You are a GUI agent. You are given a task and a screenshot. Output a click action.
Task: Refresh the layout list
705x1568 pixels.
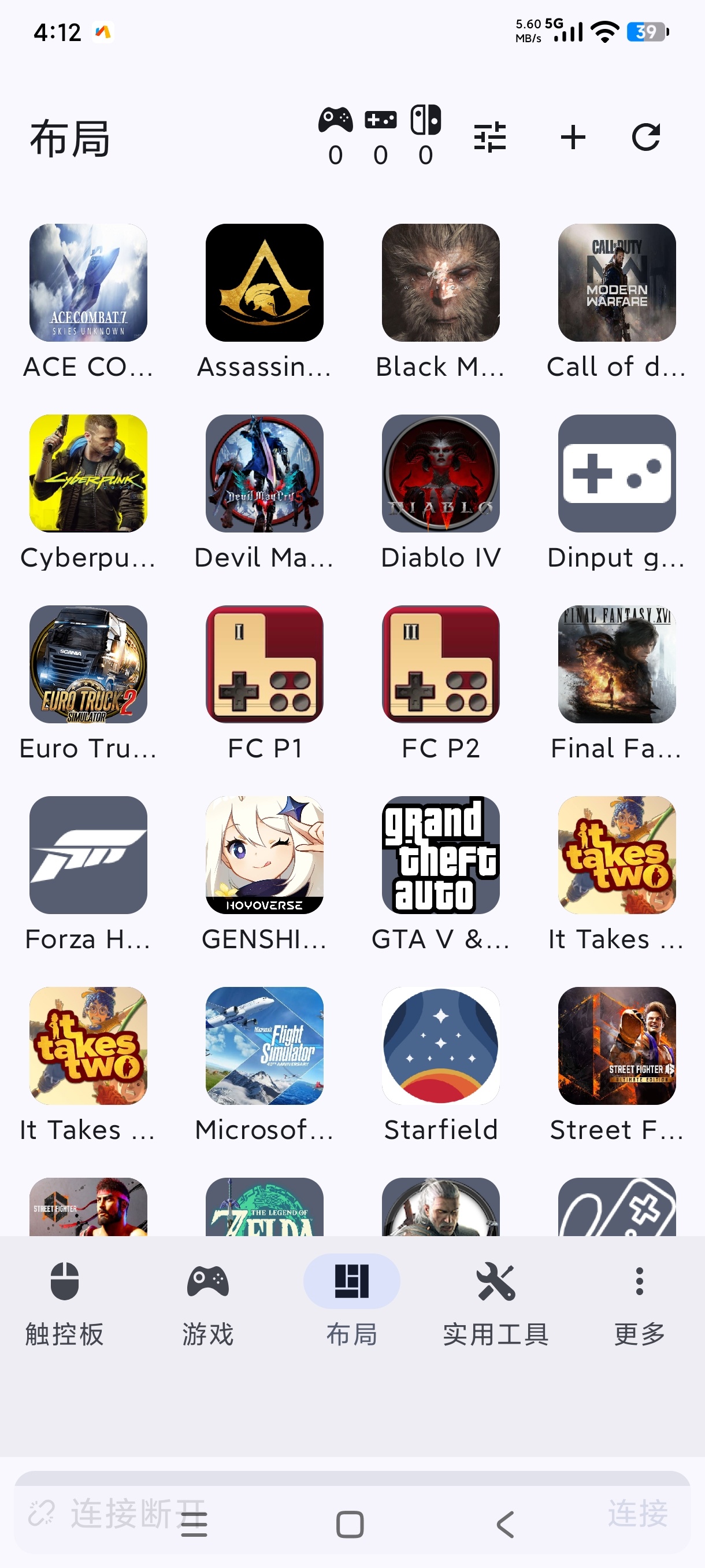(x=645, y=137)
